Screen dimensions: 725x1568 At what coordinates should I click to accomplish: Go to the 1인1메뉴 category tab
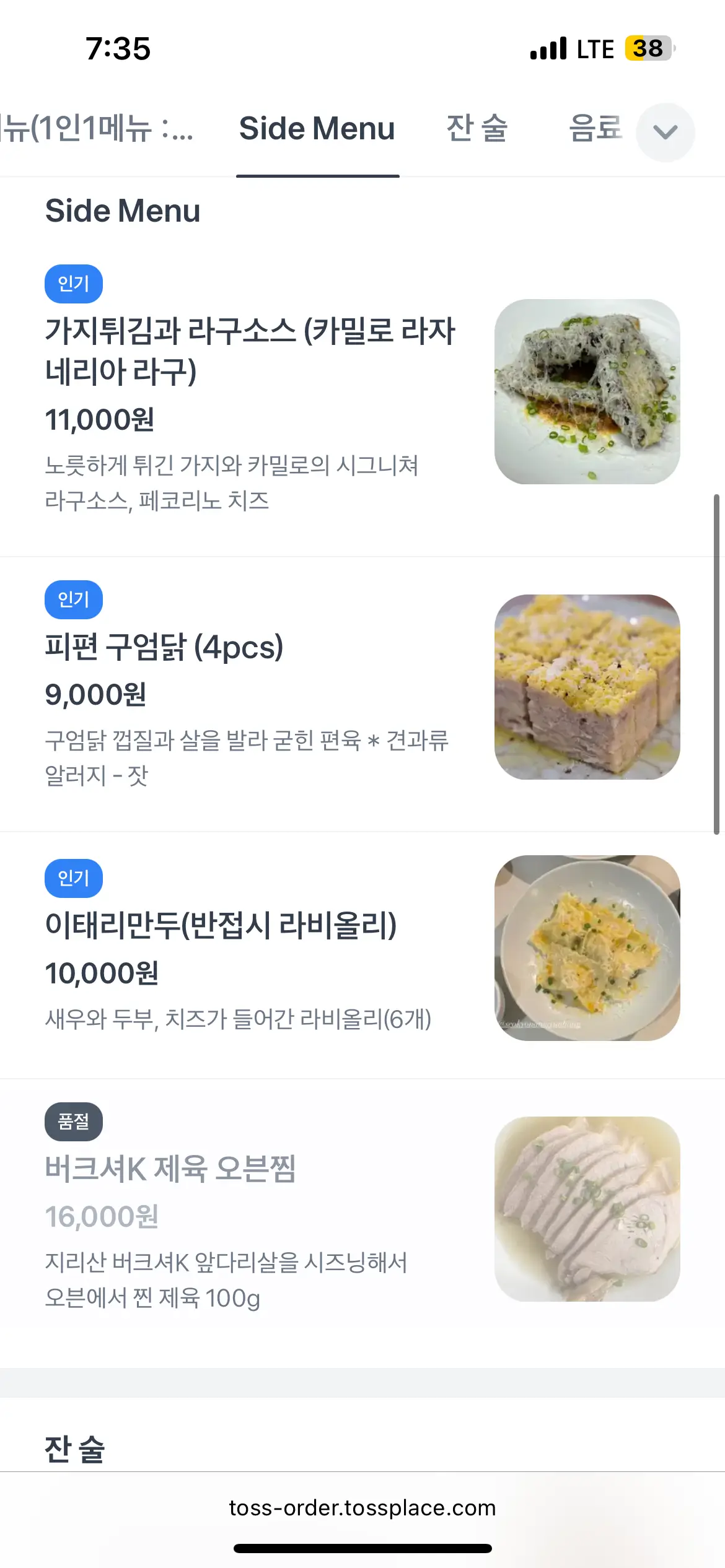(96, 129)
